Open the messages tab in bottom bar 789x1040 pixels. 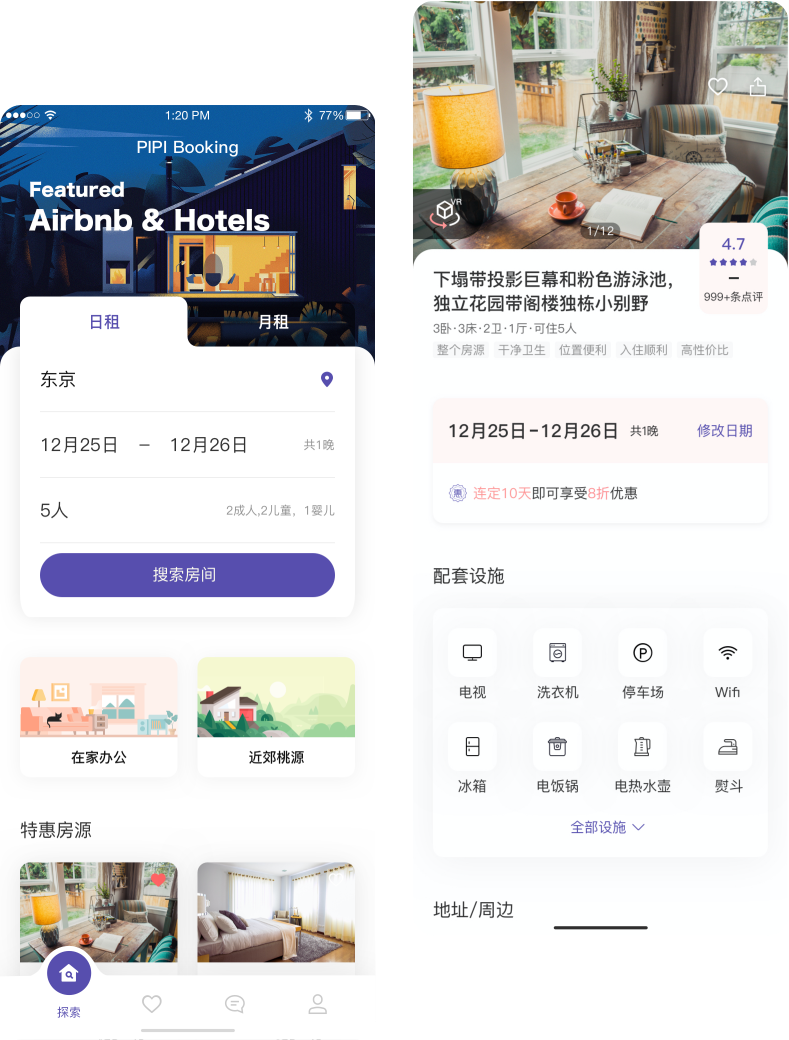[x=235, y=1004]
